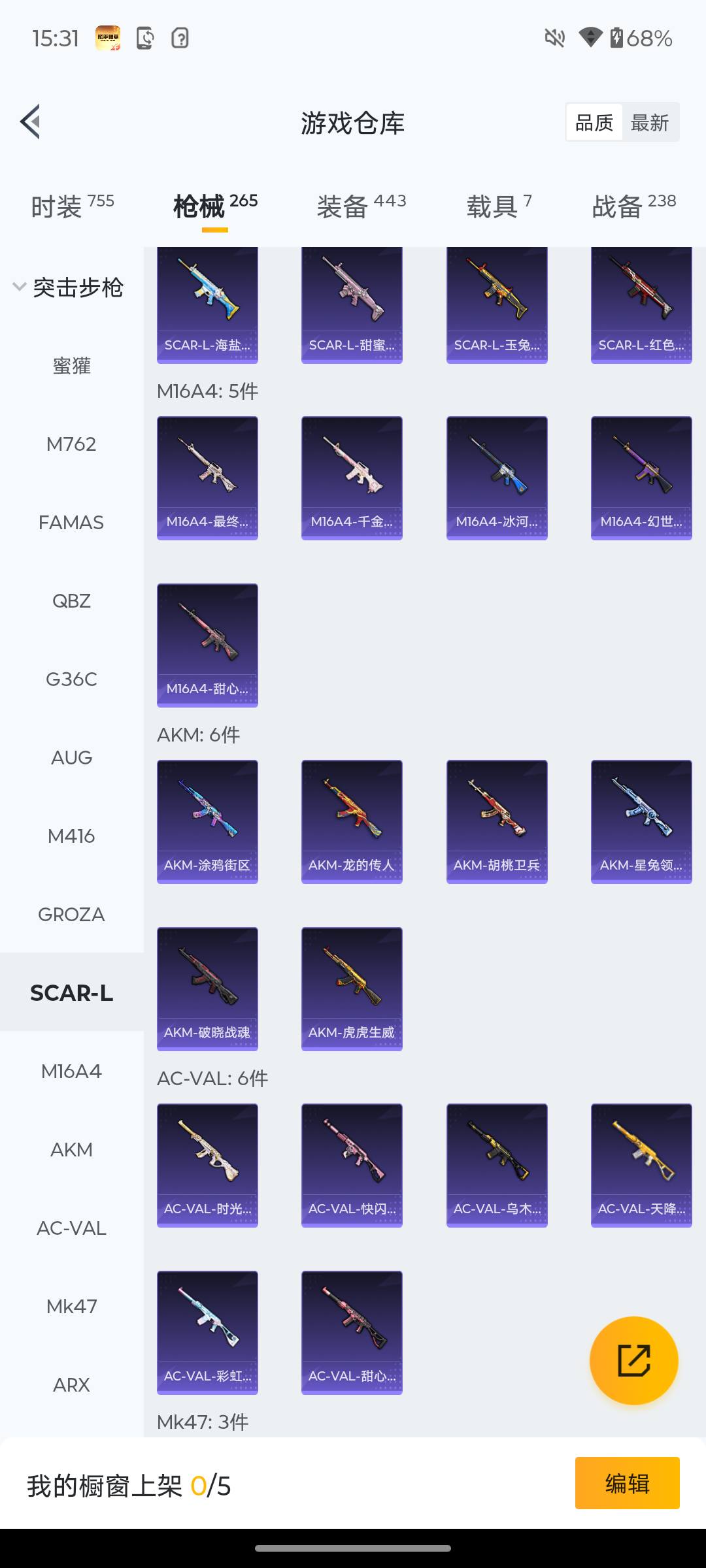Tap the 编辑 button
This screenshot has height=1568, width=706.
click(x=627, y=1483)
